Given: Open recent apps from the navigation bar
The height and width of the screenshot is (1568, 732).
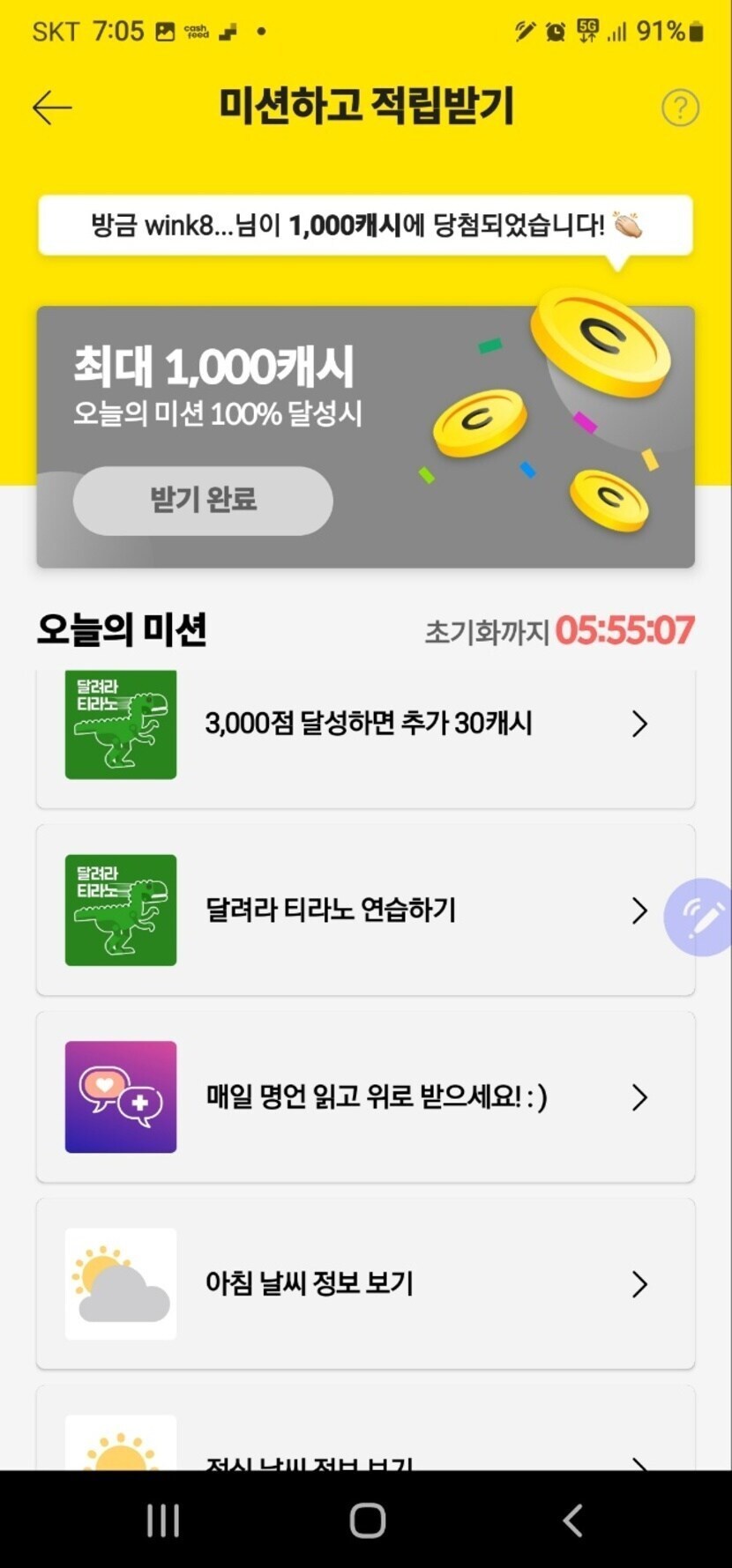Looking at the screenshot, I should [x=163, y=1520].
